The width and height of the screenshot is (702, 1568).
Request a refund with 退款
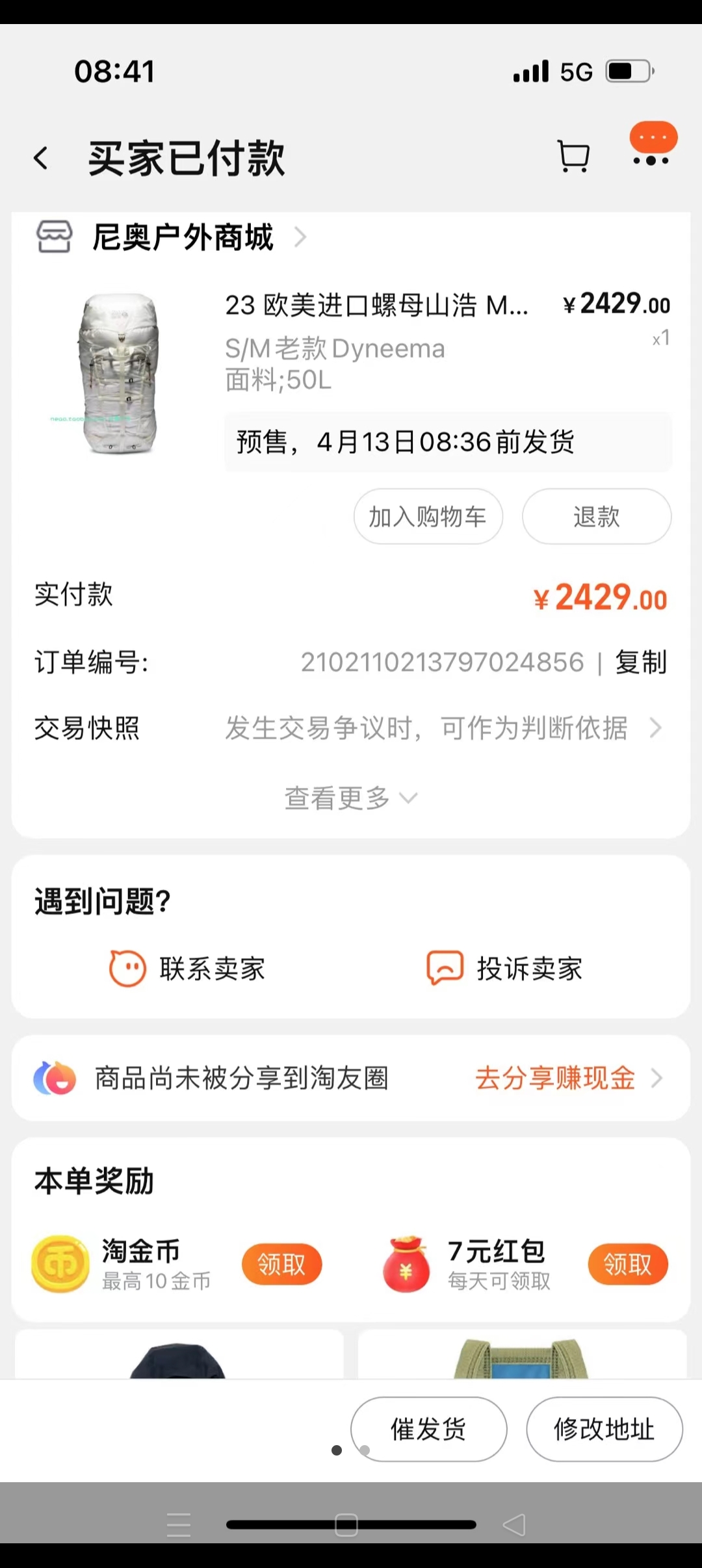[x=596, y=517]
